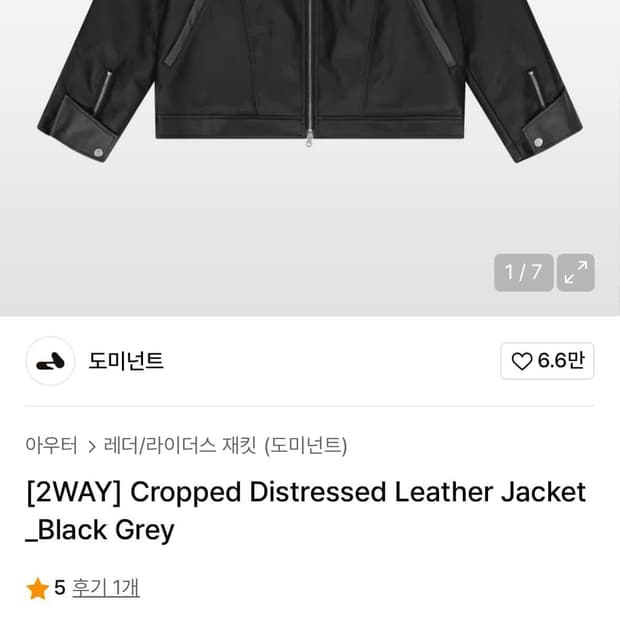Like the 도미넌트 brand (6.6만)
This screenshot has width=620, height=620.
[x=547, y=361]
